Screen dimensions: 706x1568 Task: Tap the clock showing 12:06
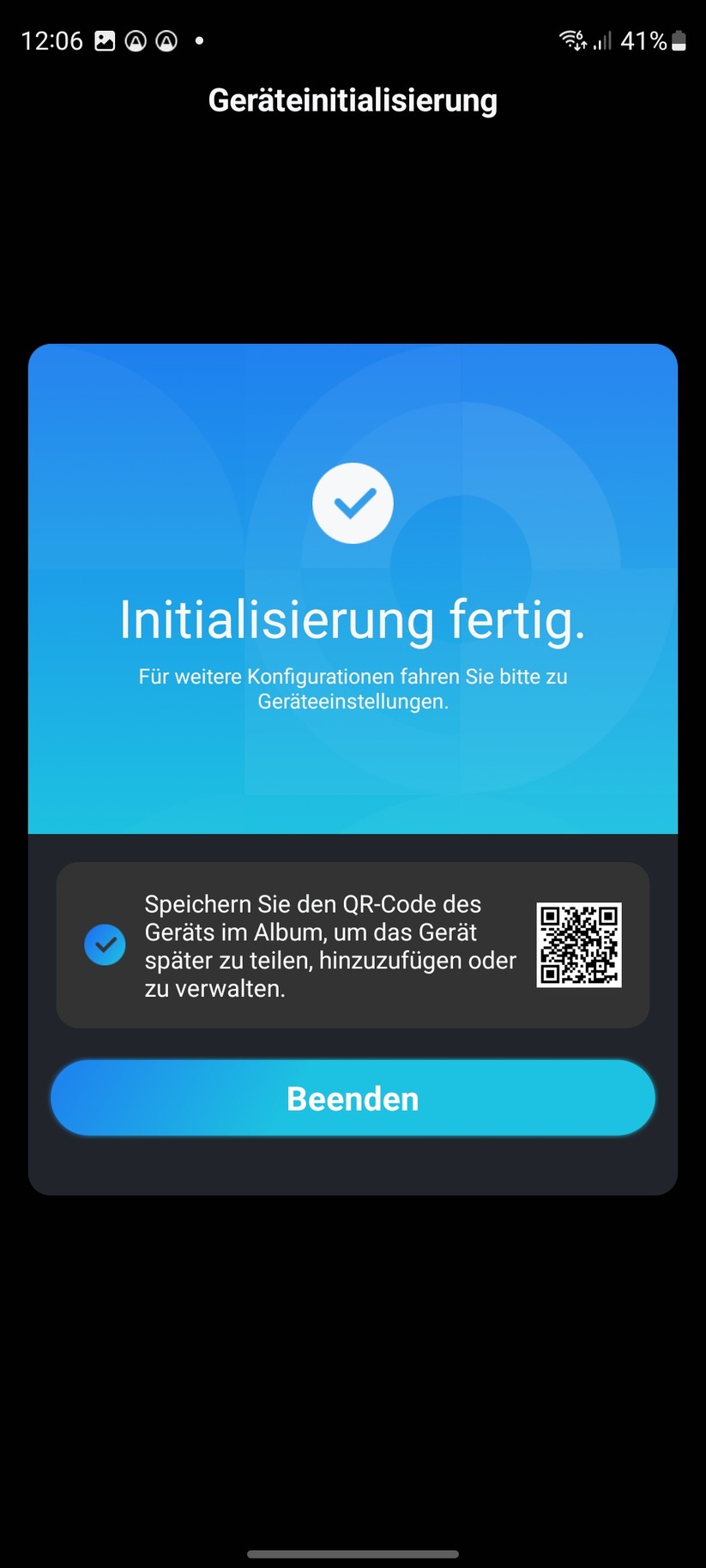click(53, 40)
